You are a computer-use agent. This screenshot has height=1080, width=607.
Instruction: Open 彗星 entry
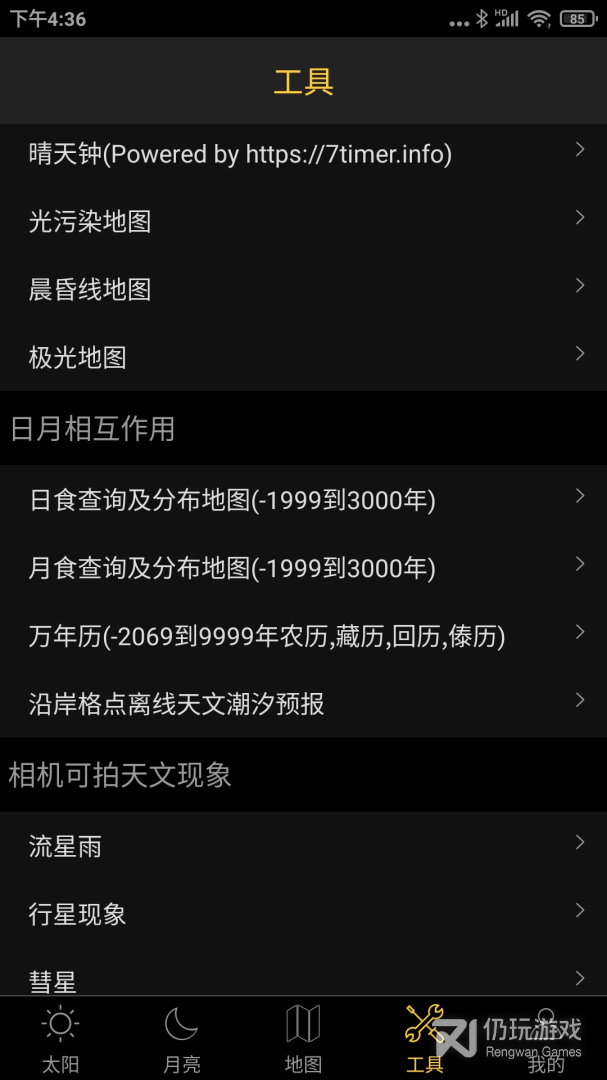(x=303, y=980)
